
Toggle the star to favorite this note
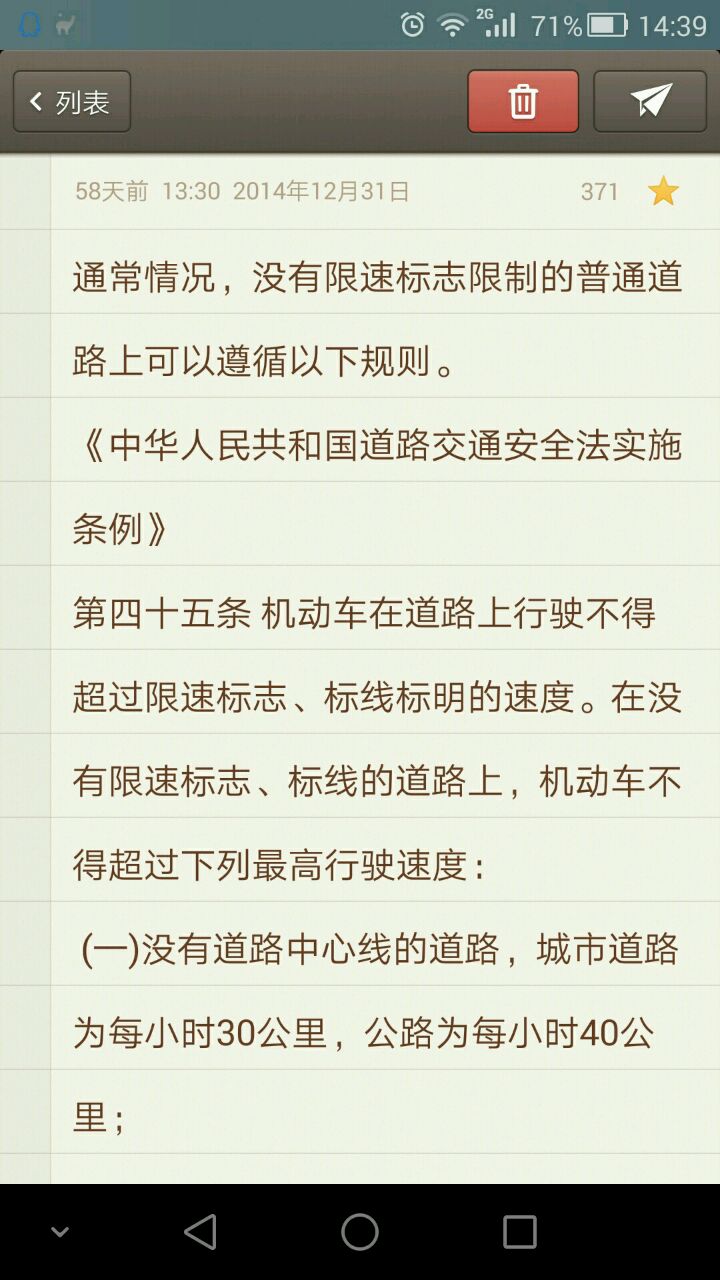(x=663, y=191)
